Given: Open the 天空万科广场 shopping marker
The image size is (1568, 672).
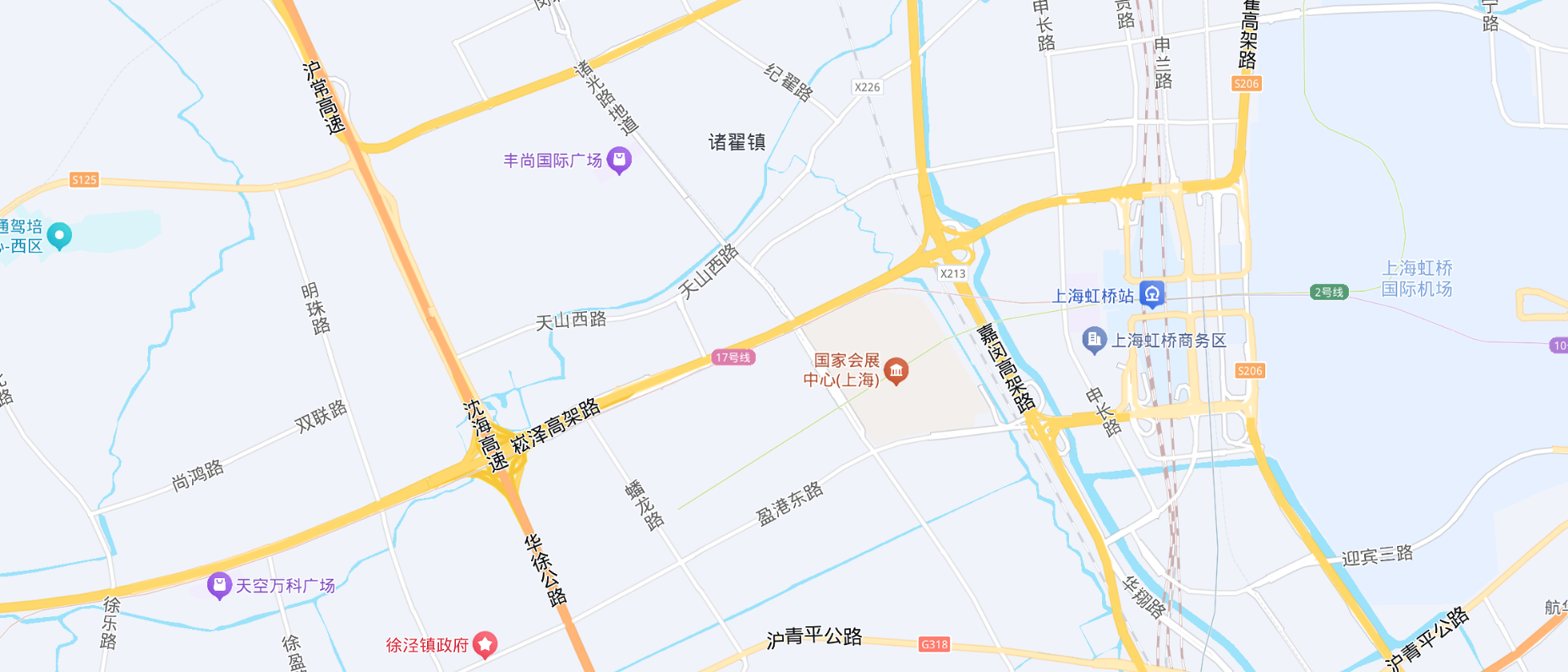Looking at the screenshot, I should click(219, 585).
